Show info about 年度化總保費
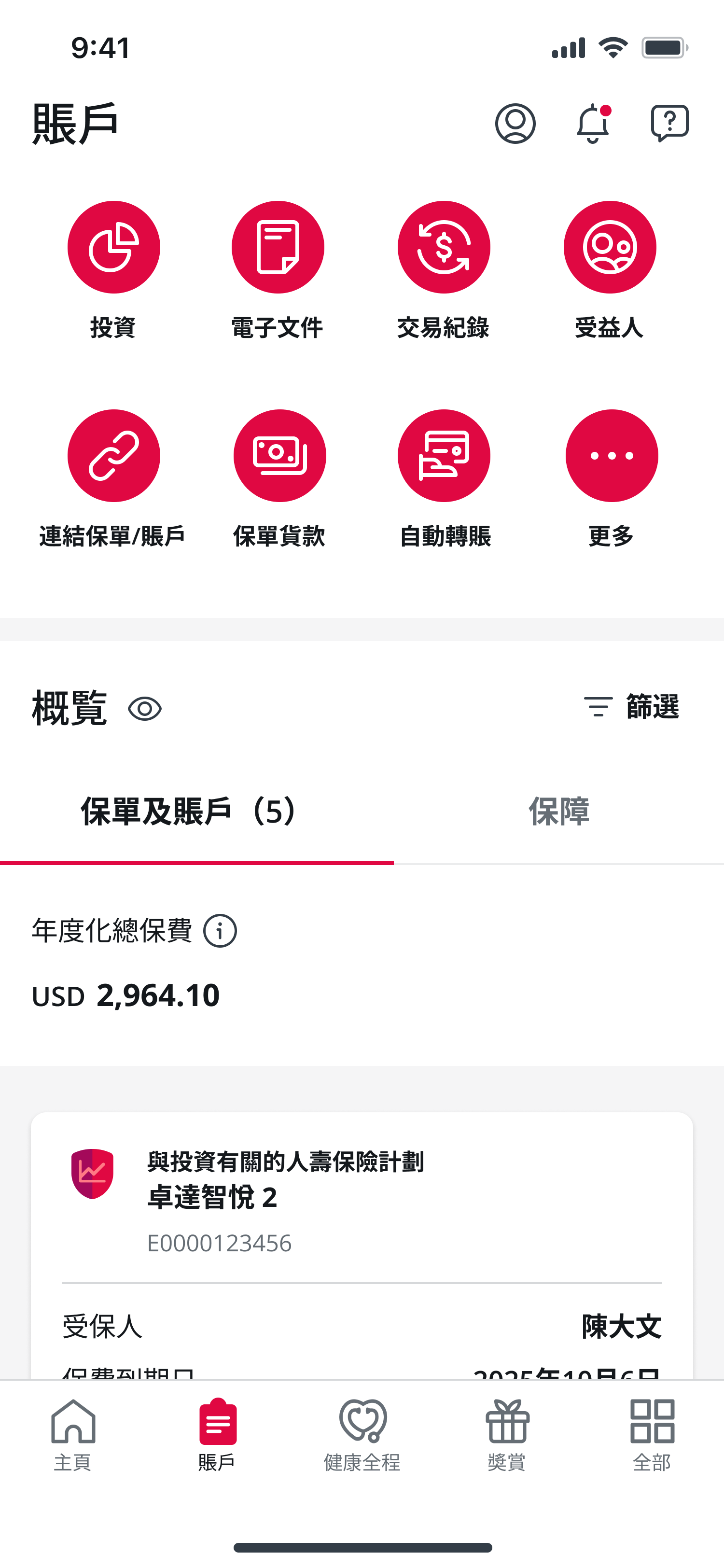Screen dimensions: 724x1568 [x=220, y=931]
